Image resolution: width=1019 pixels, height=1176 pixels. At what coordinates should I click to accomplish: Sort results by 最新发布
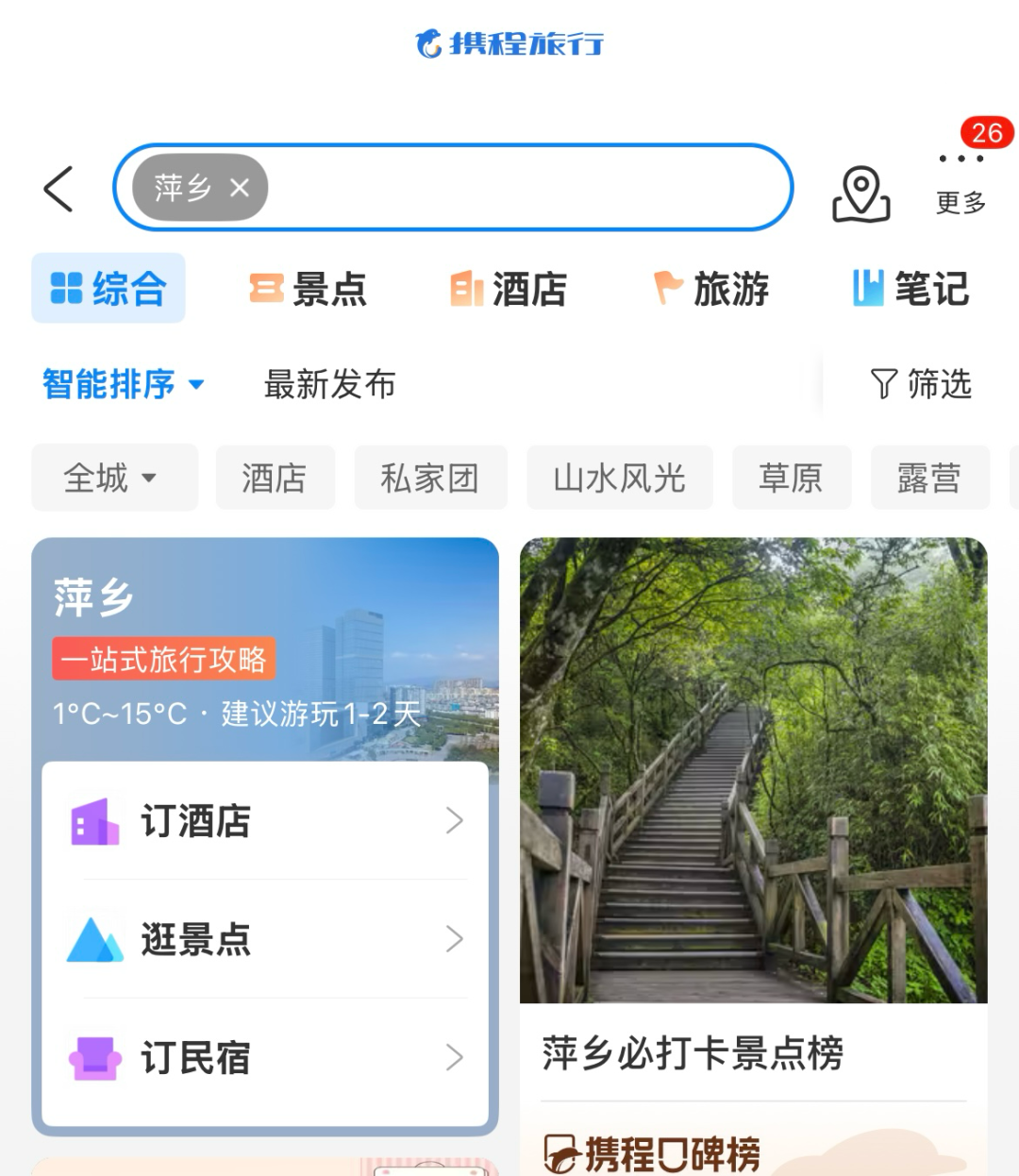click(329, 384)
